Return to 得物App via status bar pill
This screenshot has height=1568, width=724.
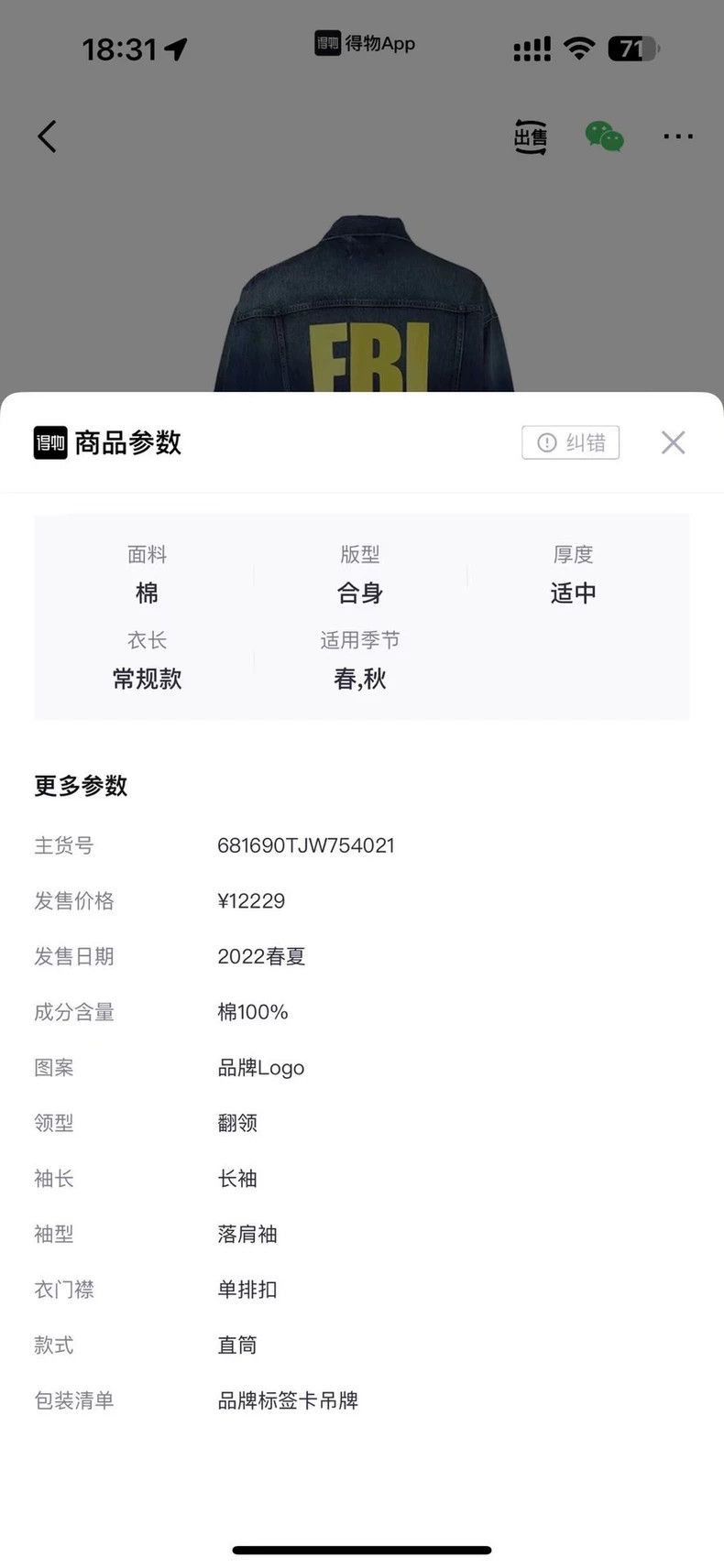(365, 43)
